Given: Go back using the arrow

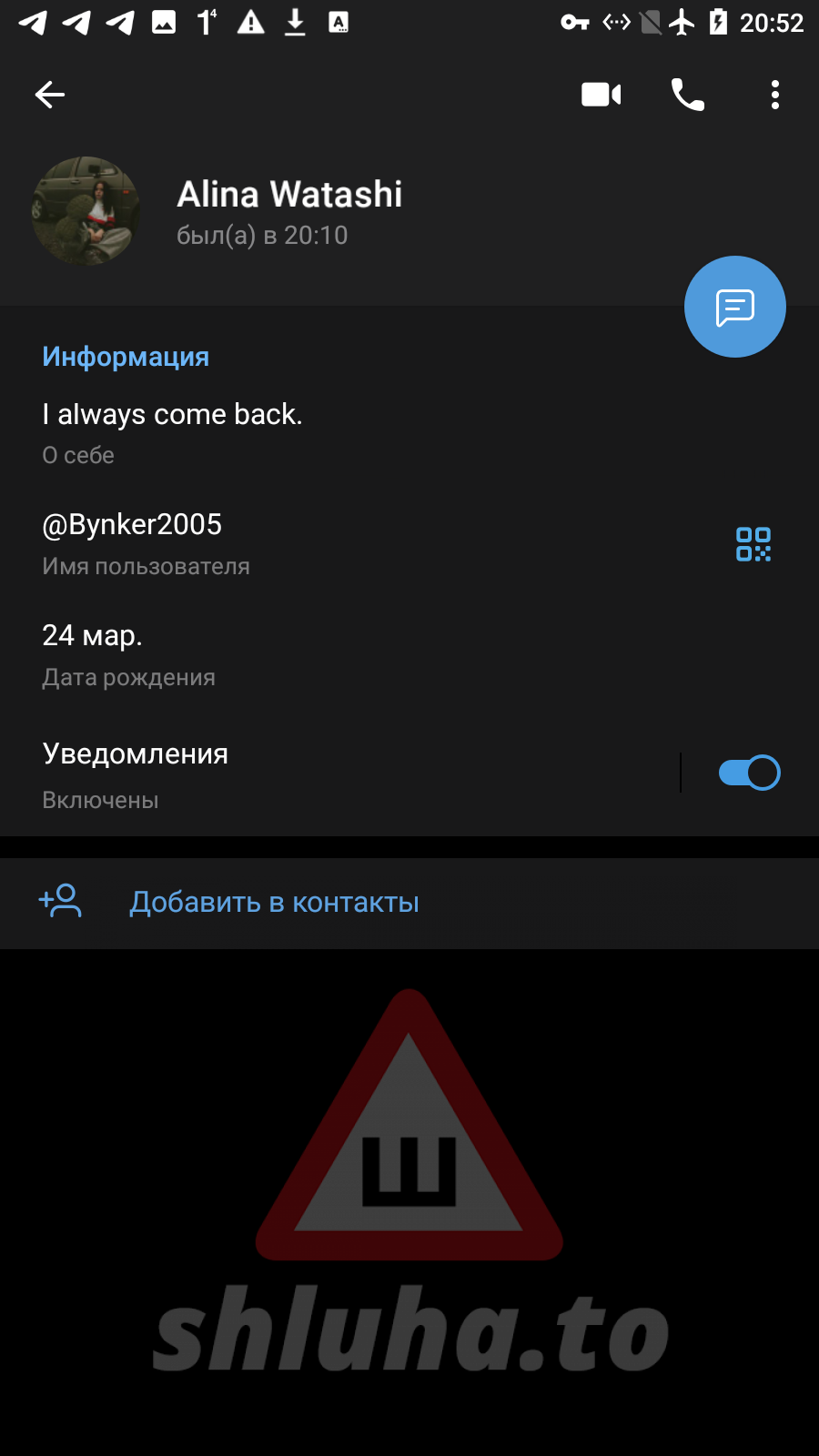Looking at the screenshot, I should pos(50,95).
